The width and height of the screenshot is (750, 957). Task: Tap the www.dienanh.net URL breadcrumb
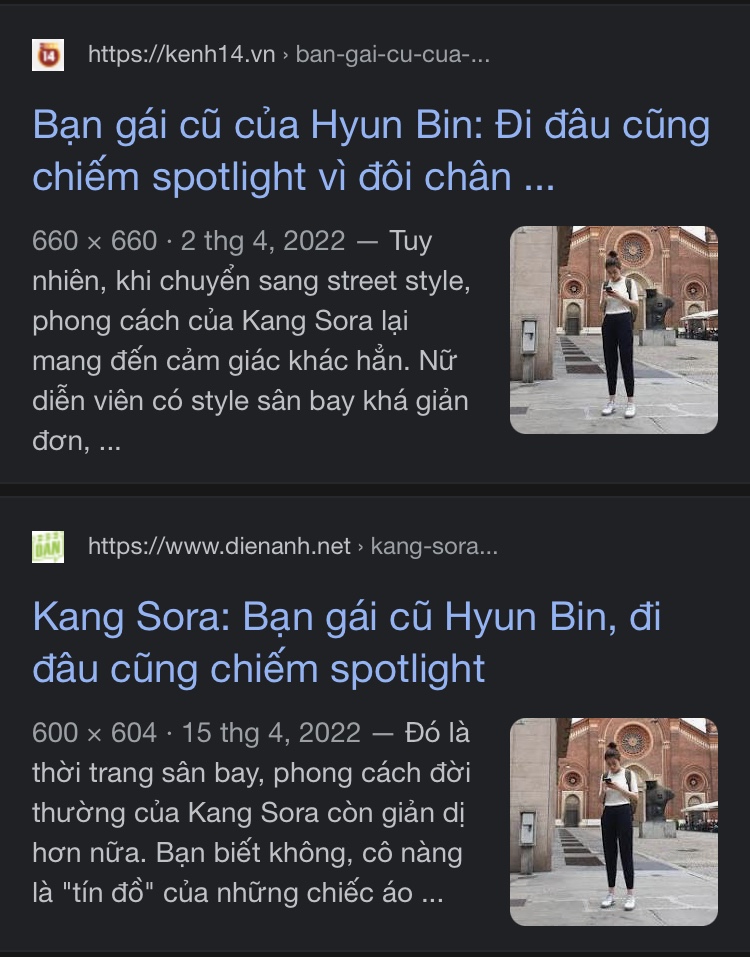[x=292, y=546]
